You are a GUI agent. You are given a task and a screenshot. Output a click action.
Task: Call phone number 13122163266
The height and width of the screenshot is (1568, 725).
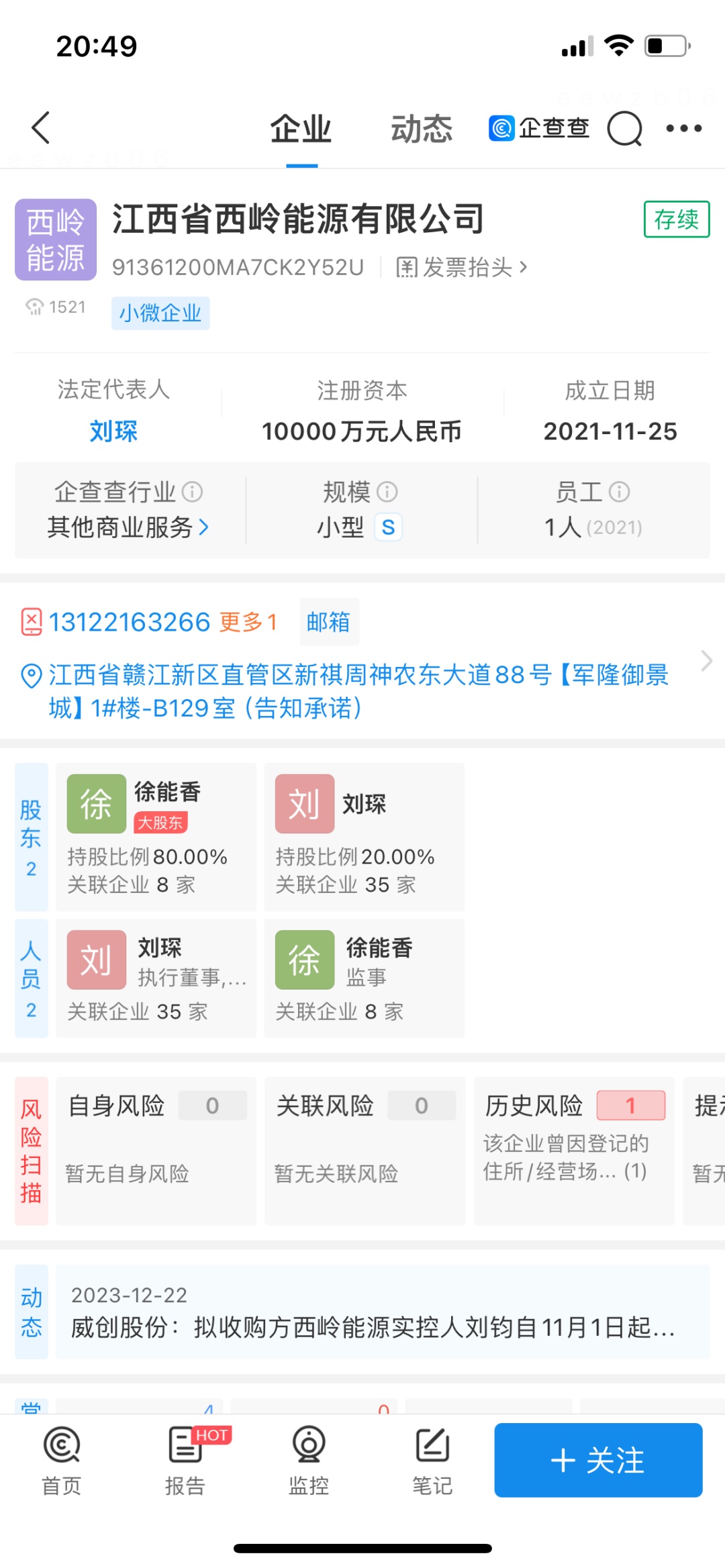tap(130, 622)
